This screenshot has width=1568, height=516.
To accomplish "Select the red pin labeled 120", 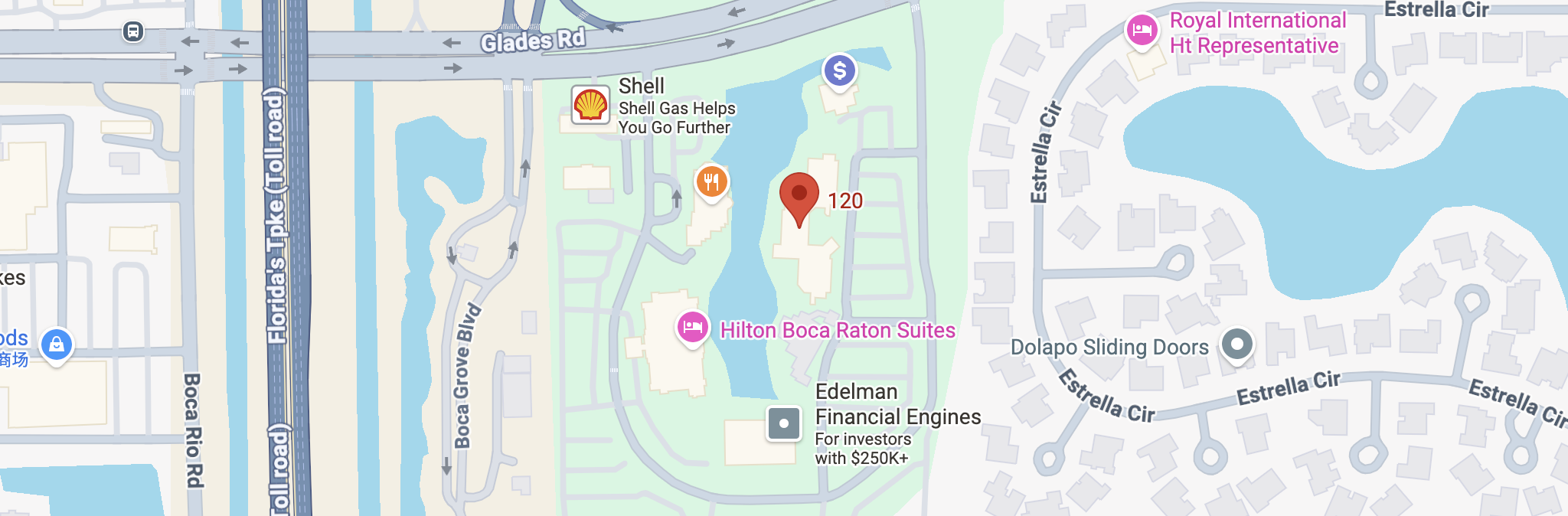I will [799, 196].
